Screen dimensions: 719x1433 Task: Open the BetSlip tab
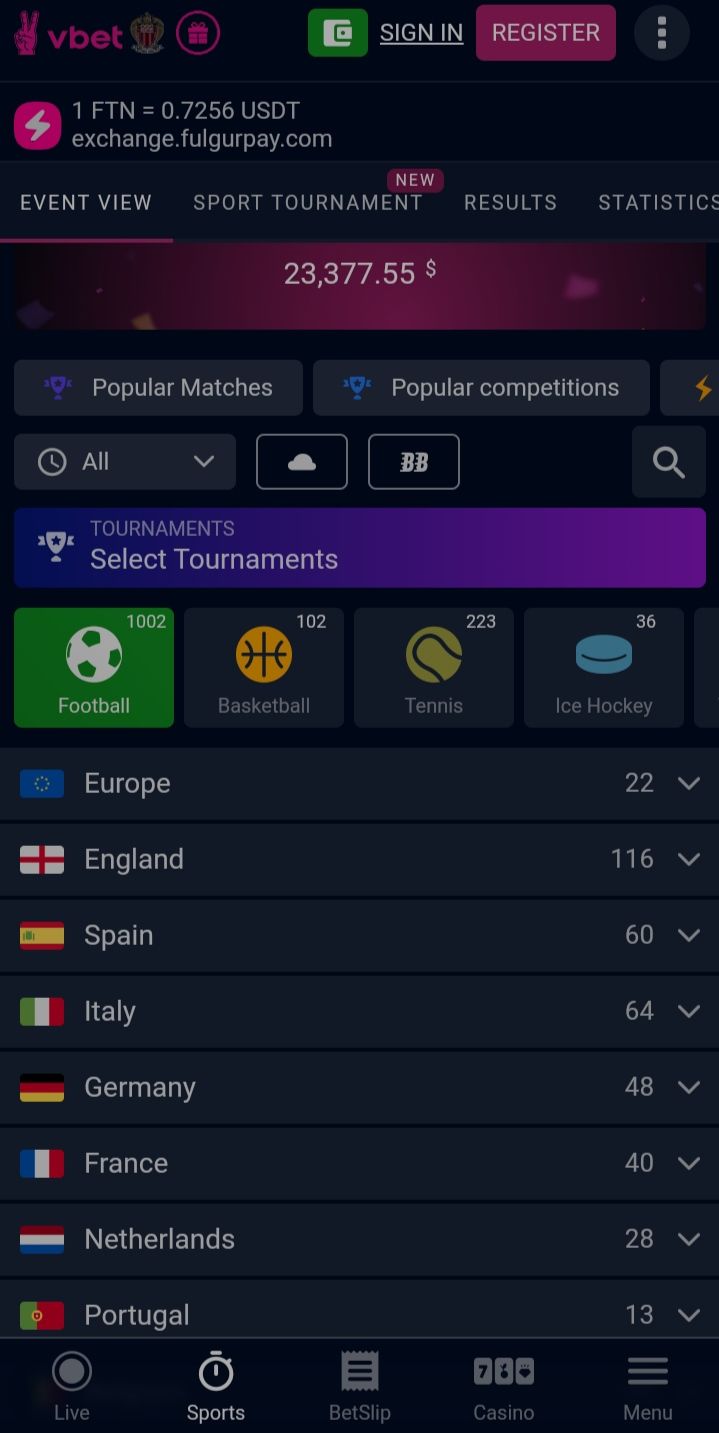pos(360,1387)
